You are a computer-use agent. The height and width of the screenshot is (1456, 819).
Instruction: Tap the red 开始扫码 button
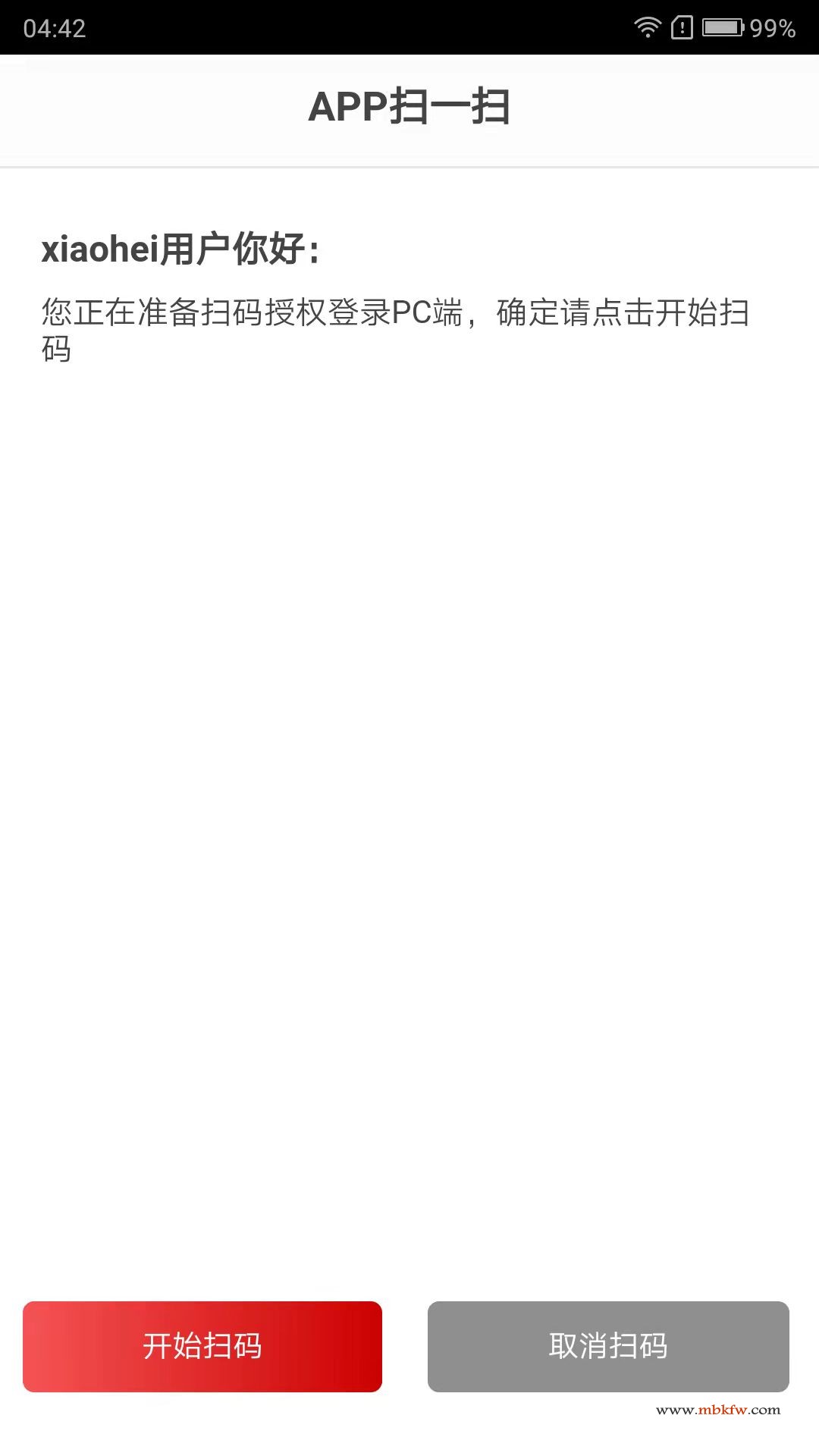(202, 1346)
